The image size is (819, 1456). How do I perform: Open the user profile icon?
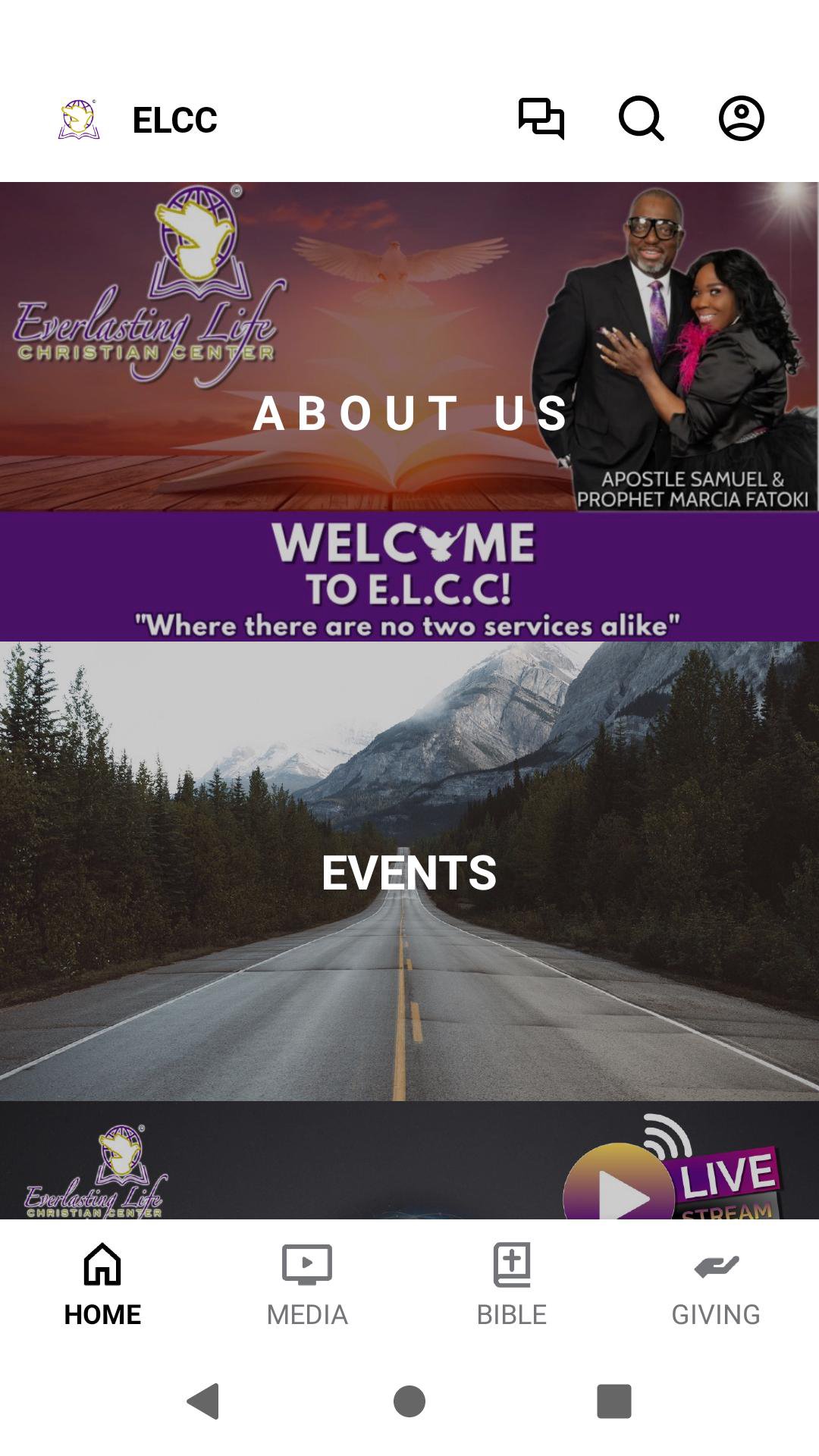741,119
